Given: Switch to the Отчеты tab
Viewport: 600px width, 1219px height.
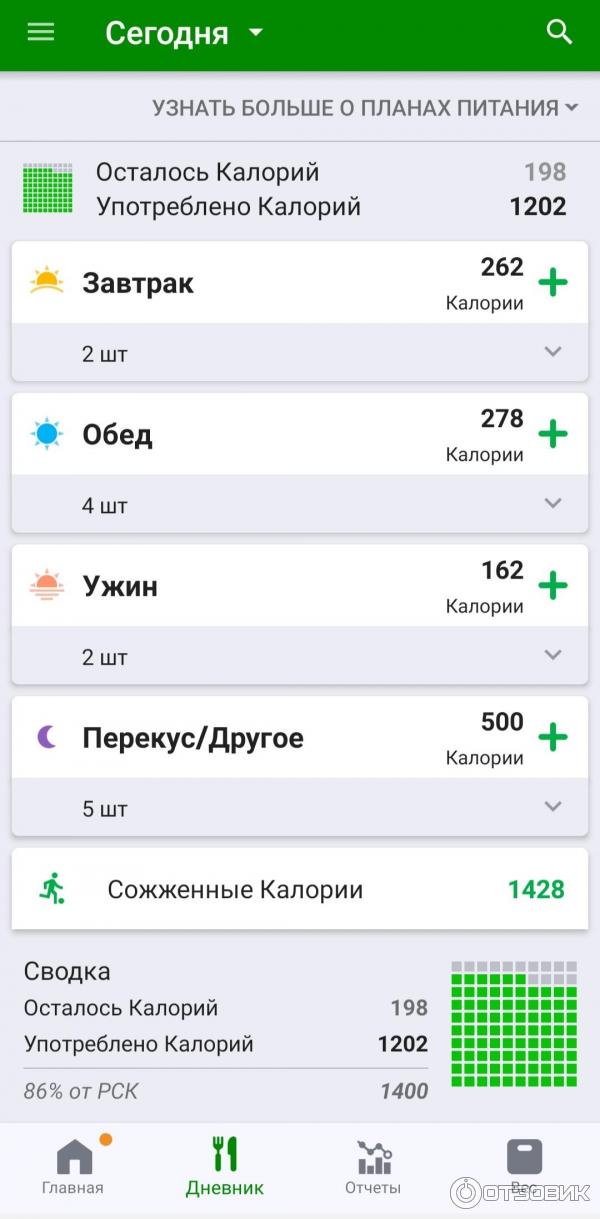Looking at the screenshot, I should point(373,1166).
